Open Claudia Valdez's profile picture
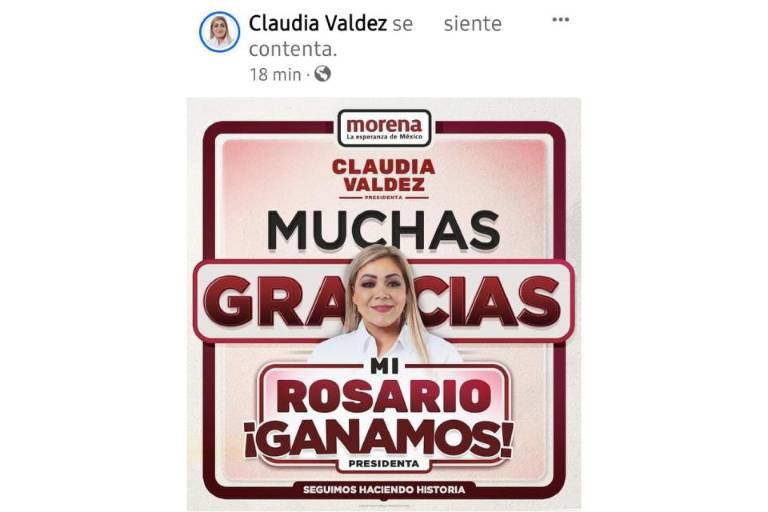This screenshot has height=512, width=768. [x=219, y=32]
